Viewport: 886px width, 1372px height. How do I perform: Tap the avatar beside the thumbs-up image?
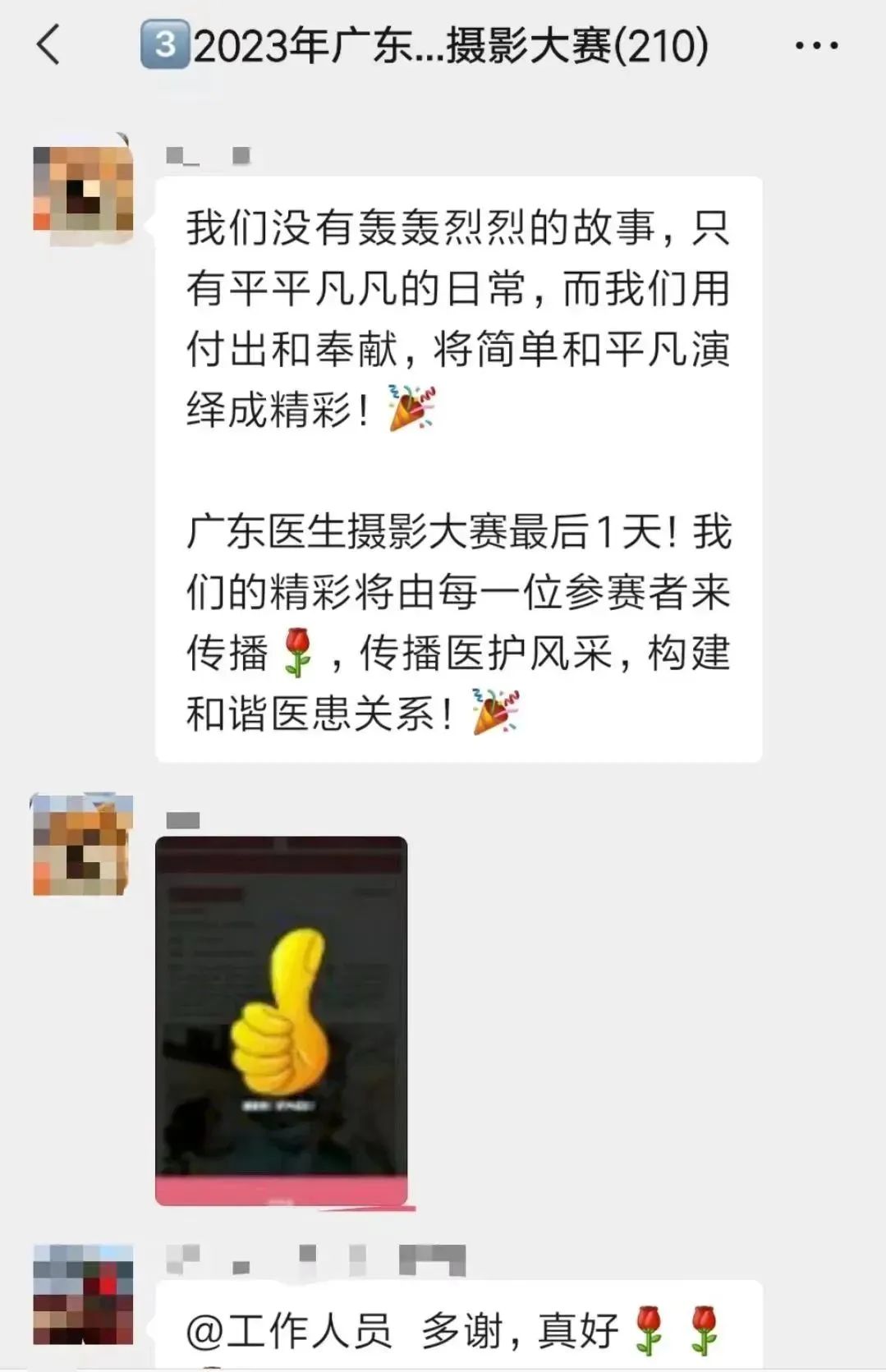coord(82,845)
